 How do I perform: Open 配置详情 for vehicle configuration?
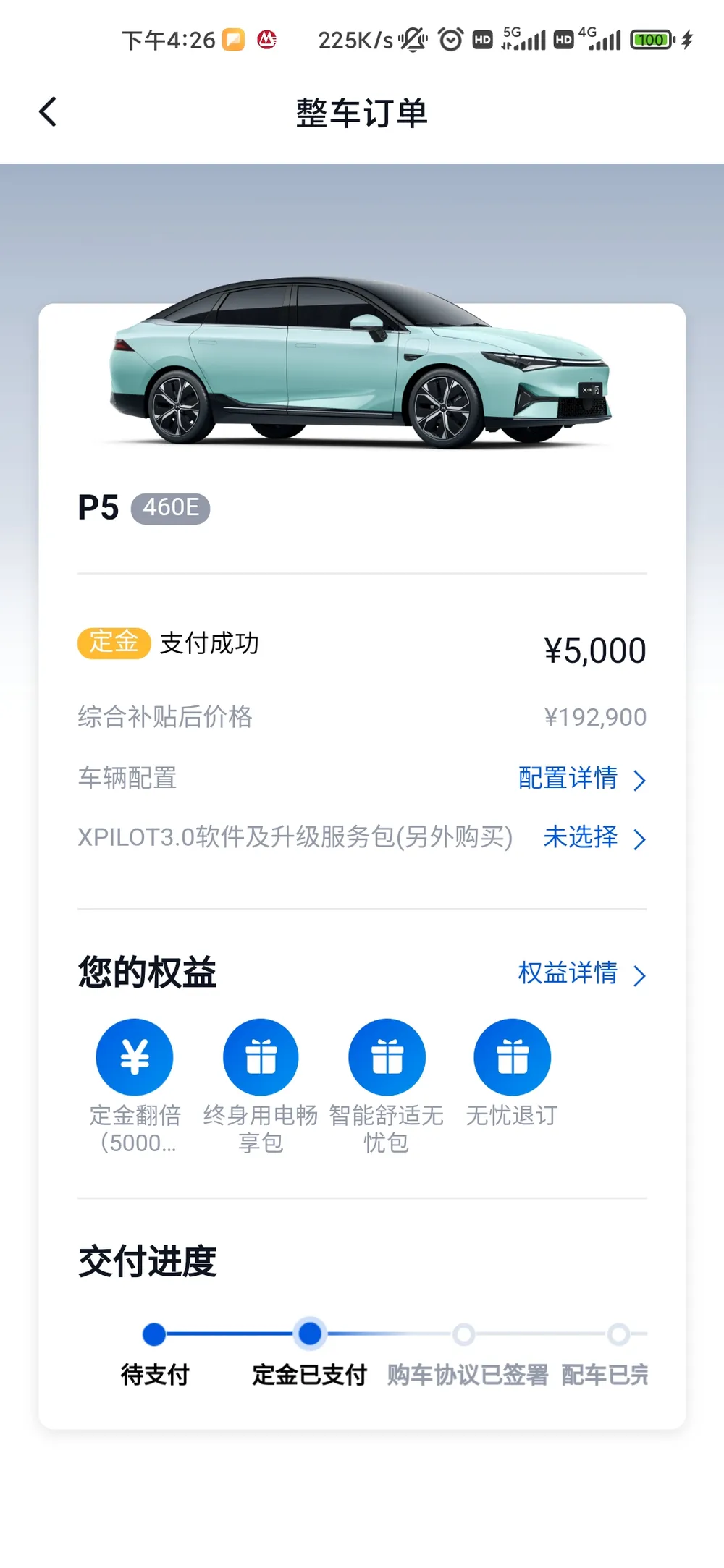point(581,779)
